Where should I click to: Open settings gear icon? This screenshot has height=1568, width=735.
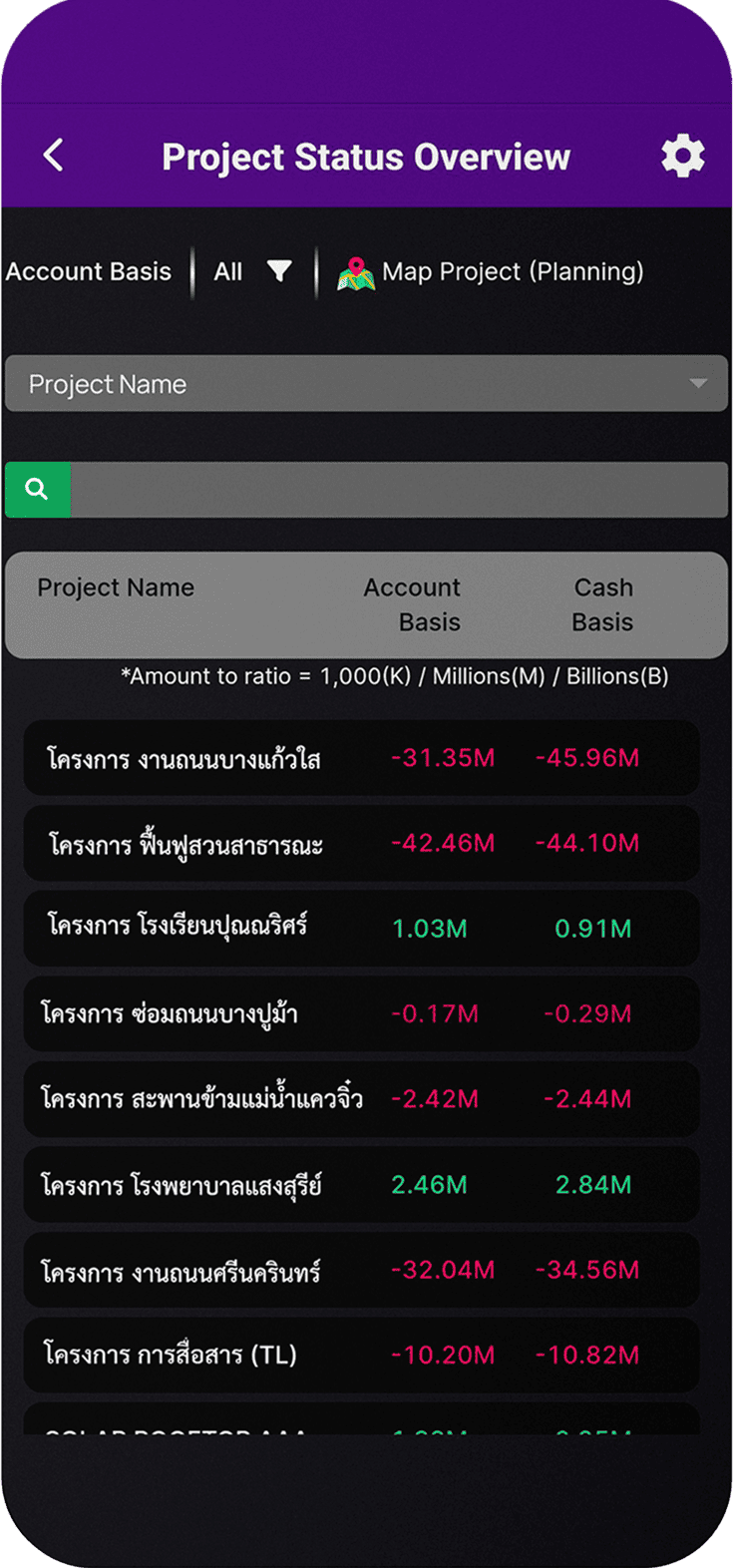pyautogui.click(x=682, y=157)
